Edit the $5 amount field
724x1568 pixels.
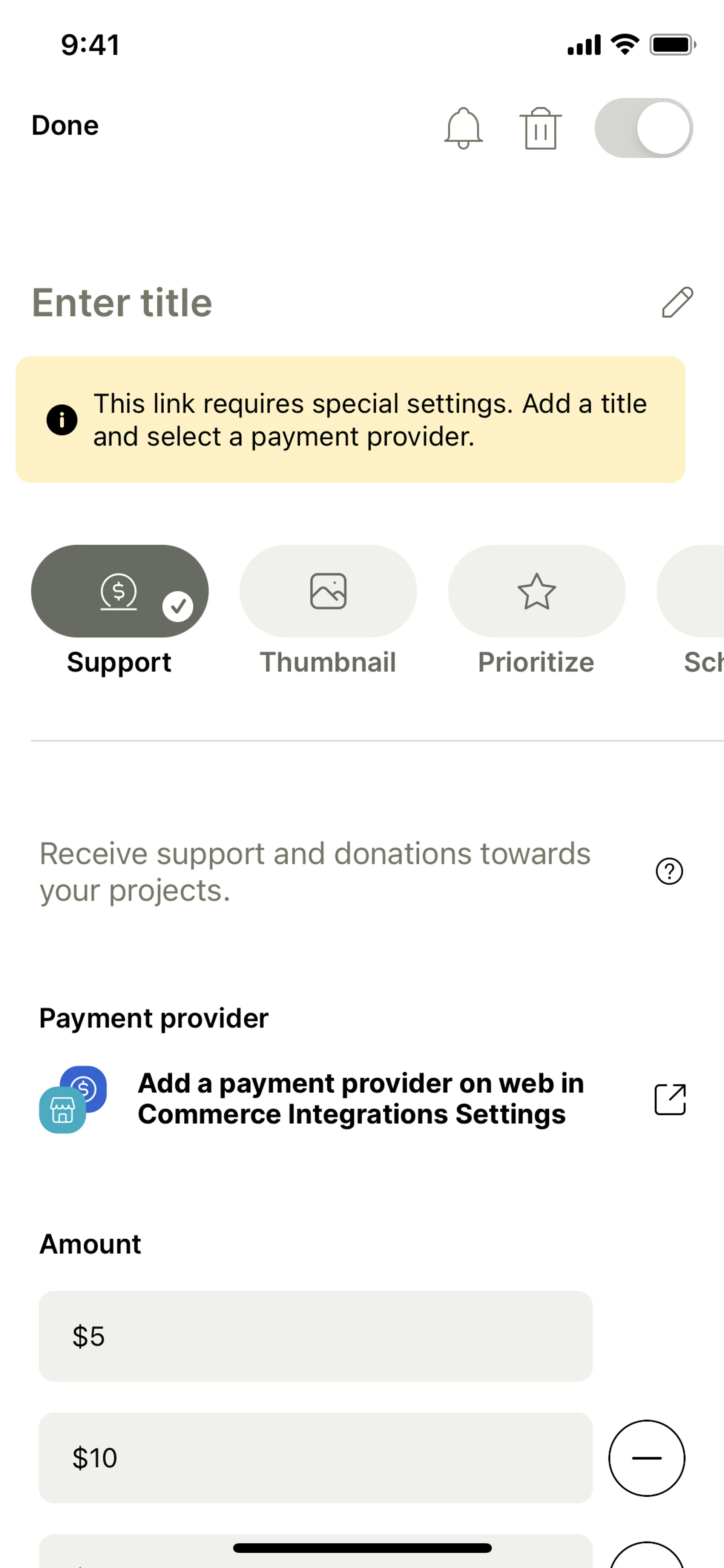(x=315, y=1336)
